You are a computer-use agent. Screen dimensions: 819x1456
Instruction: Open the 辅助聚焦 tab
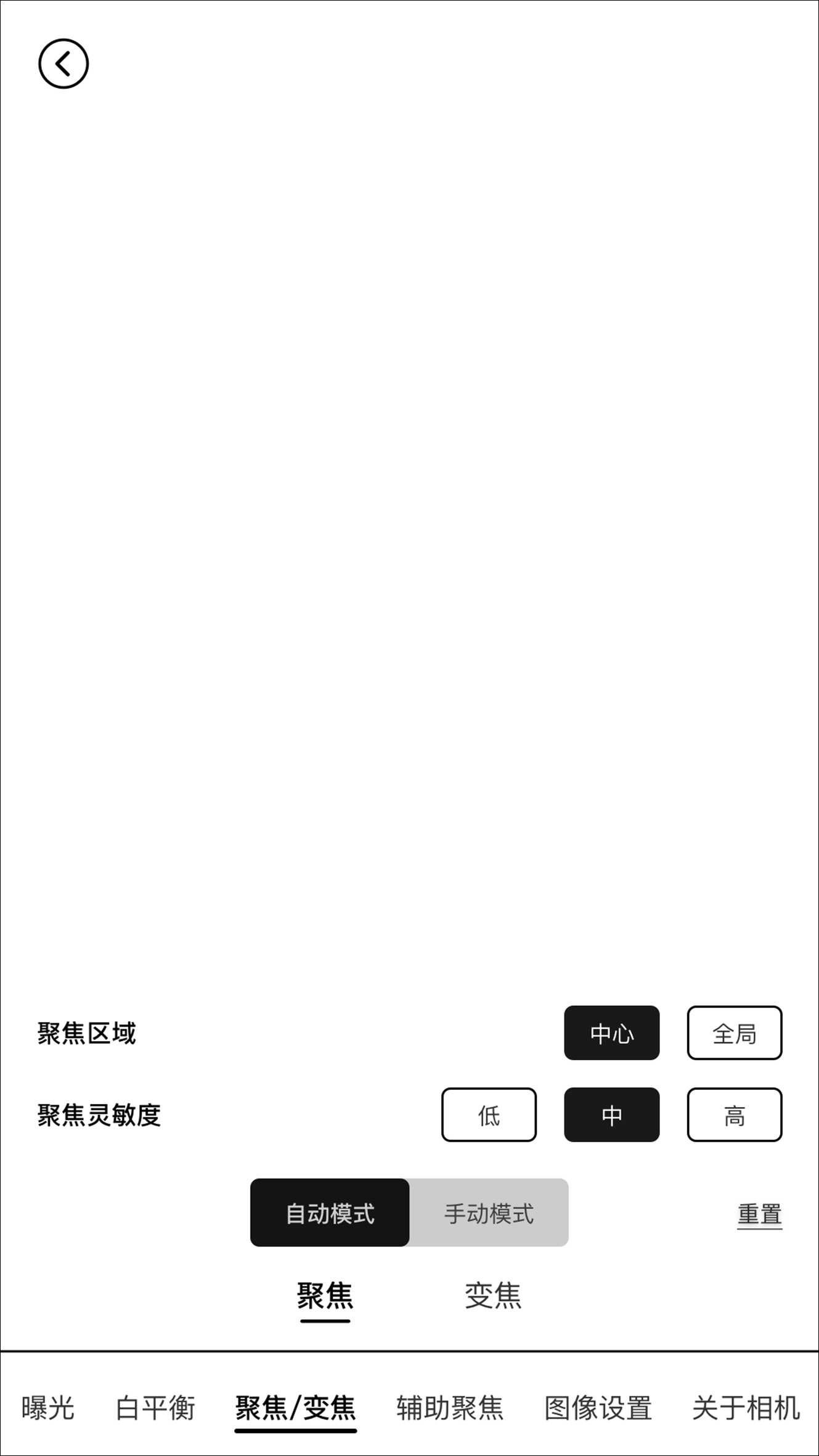tap(450, 1408)
